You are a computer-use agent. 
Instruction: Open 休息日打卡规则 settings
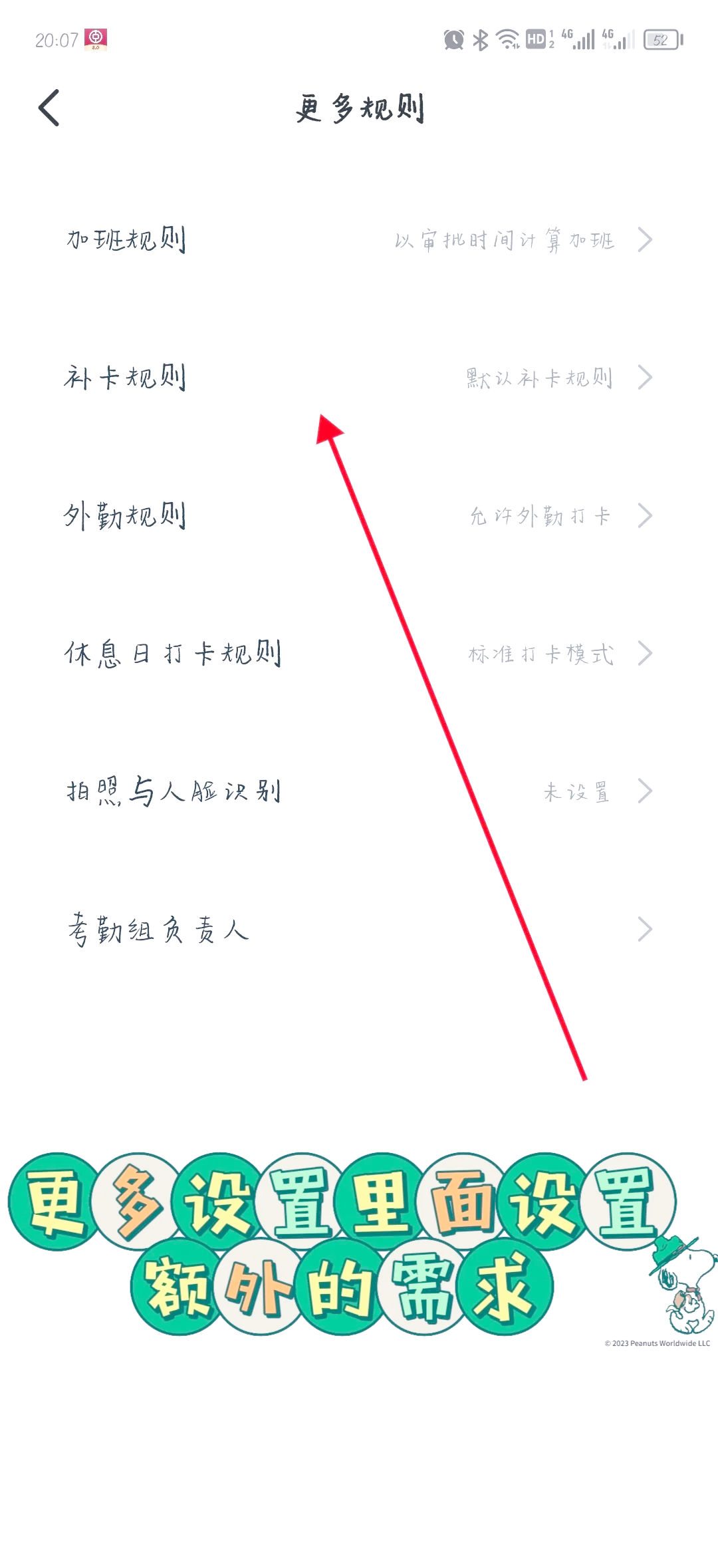coord(359,654)
